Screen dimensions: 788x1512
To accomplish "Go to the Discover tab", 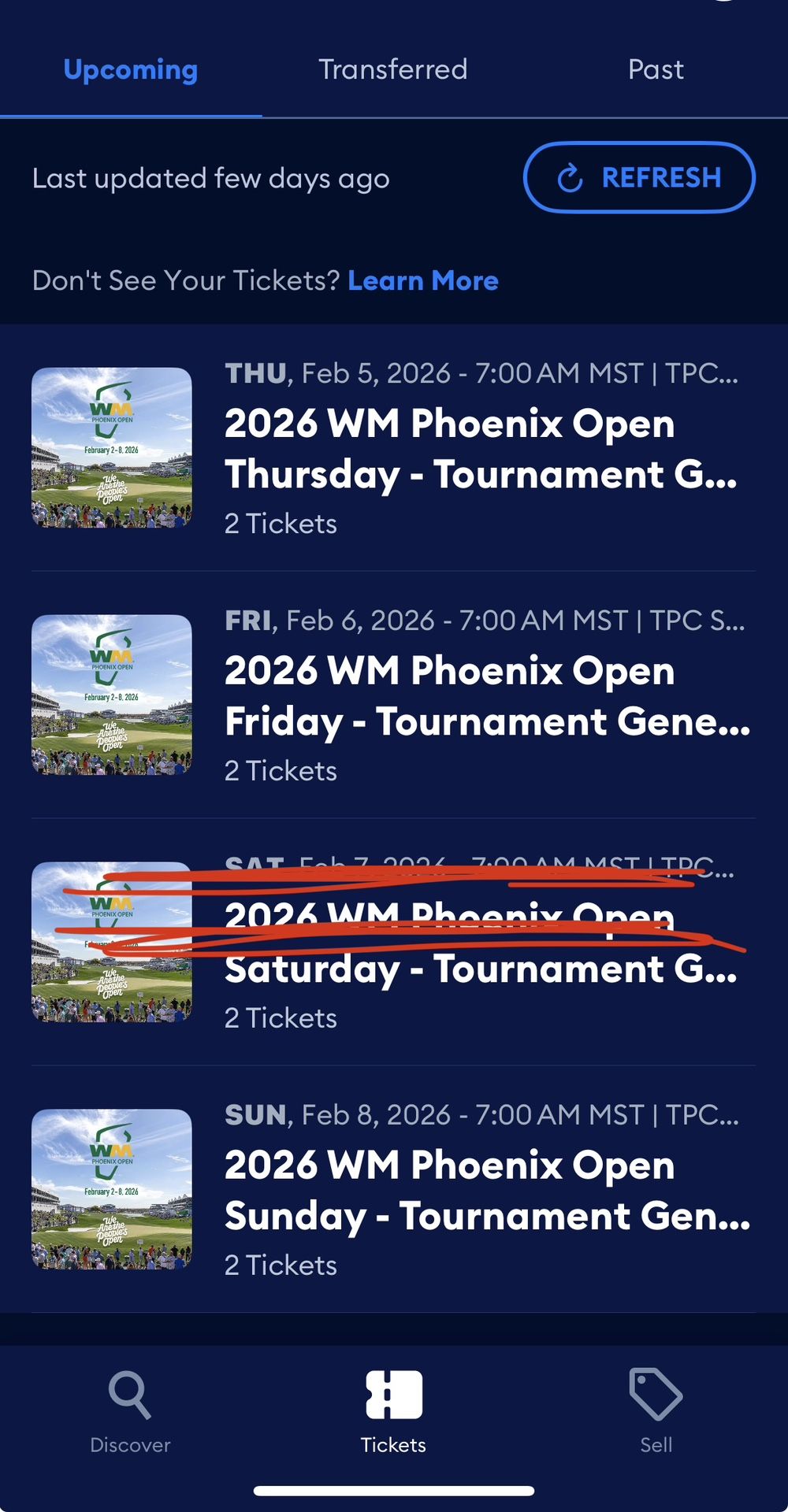I will point(130,1411).
